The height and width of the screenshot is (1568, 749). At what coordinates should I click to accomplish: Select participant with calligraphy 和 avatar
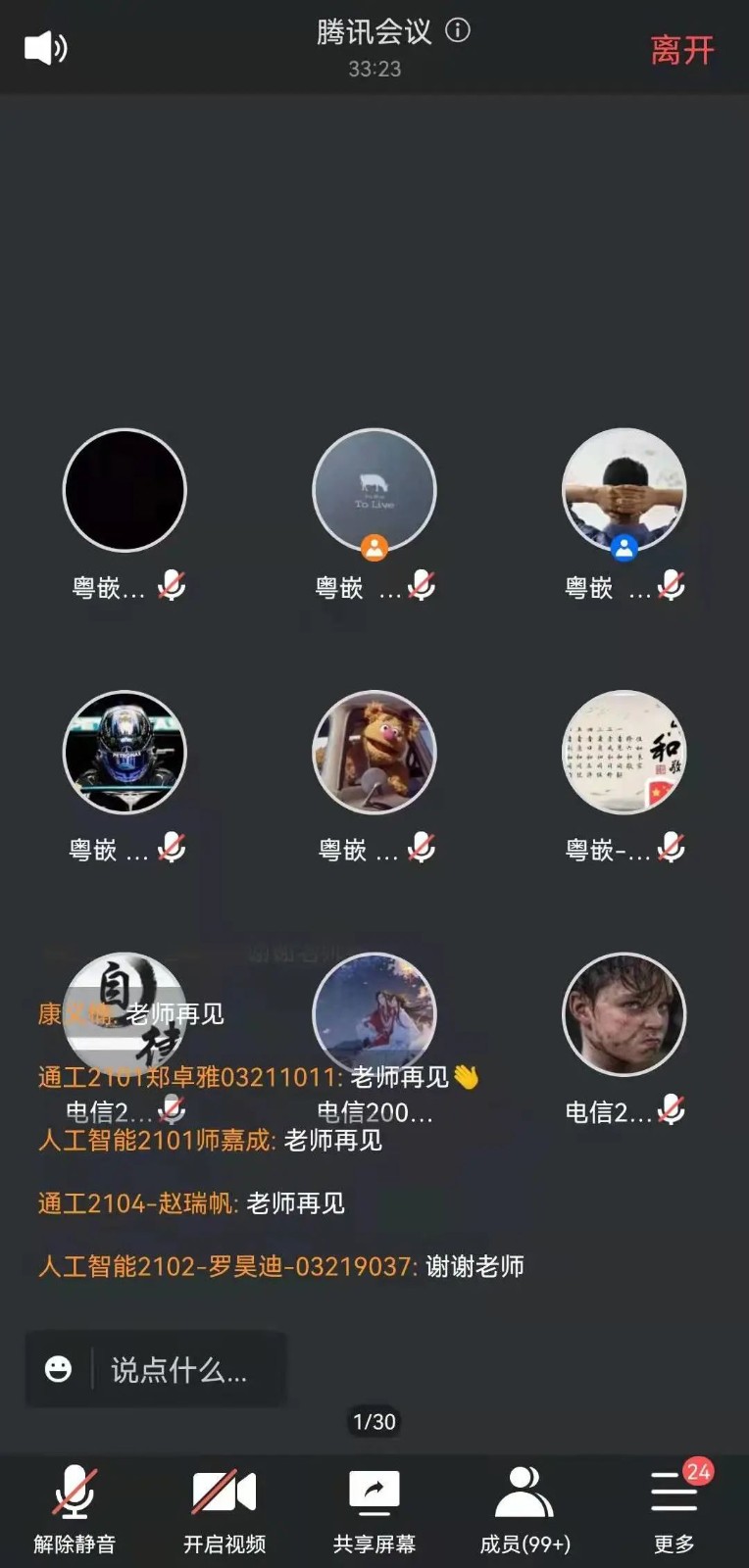(x=624, y=753)
